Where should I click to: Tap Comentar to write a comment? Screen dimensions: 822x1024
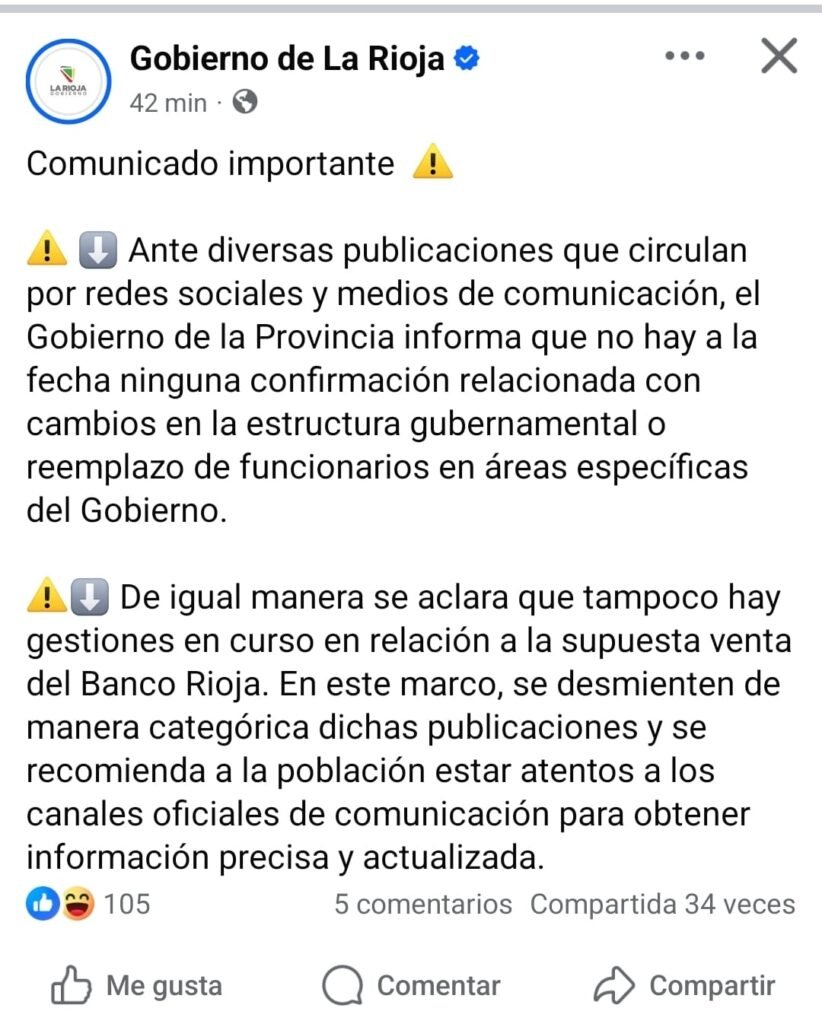(411, 986)
